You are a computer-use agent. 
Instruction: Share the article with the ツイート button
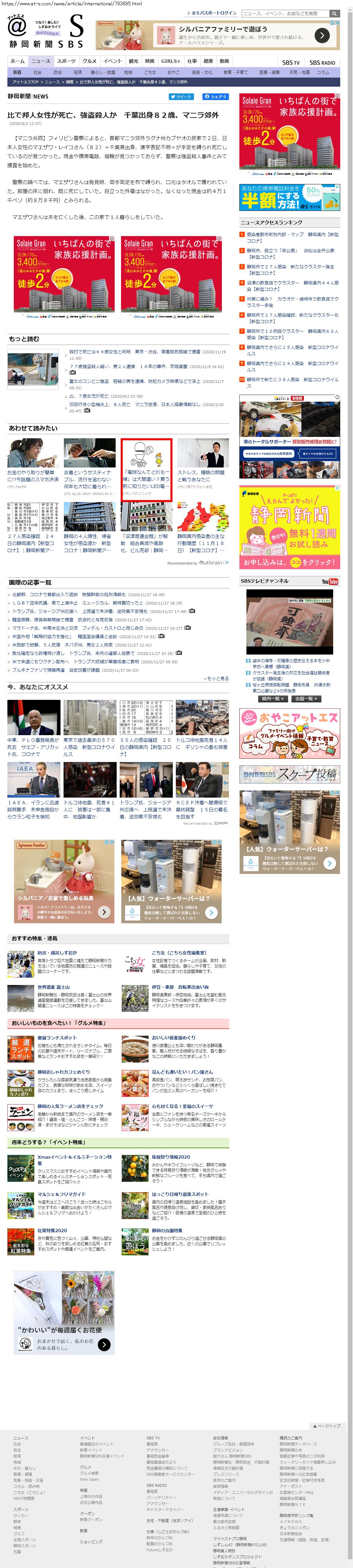(181, 96)
